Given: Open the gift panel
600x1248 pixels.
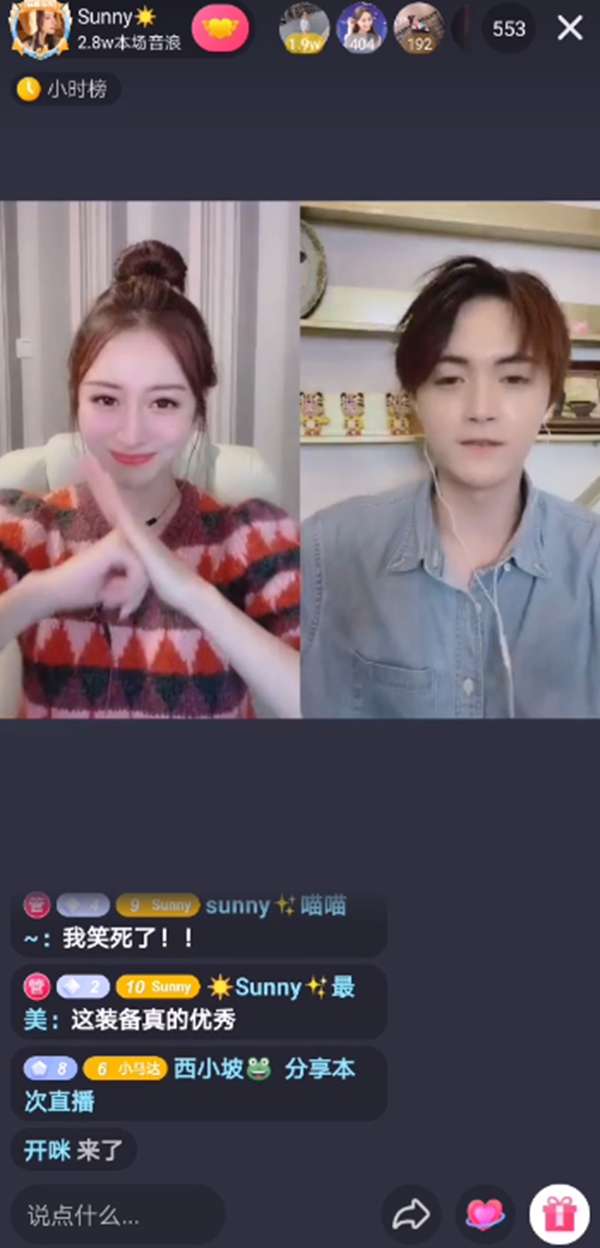Looking at the screenshot, I should [x=558, y=1215].
